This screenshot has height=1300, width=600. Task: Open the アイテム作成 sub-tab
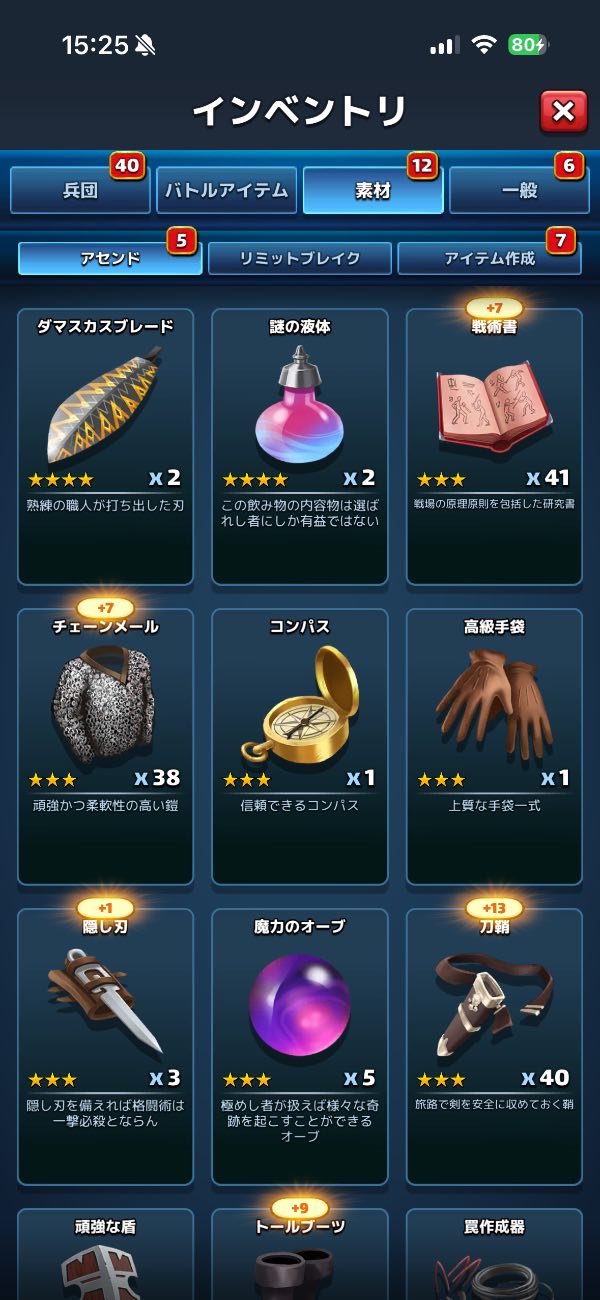tap(489, 258)
